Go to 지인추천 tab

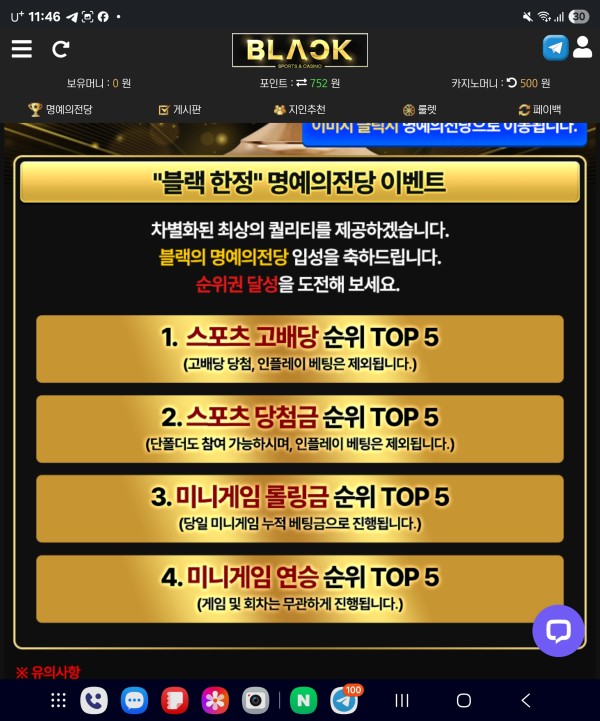[x=299, y=110]
